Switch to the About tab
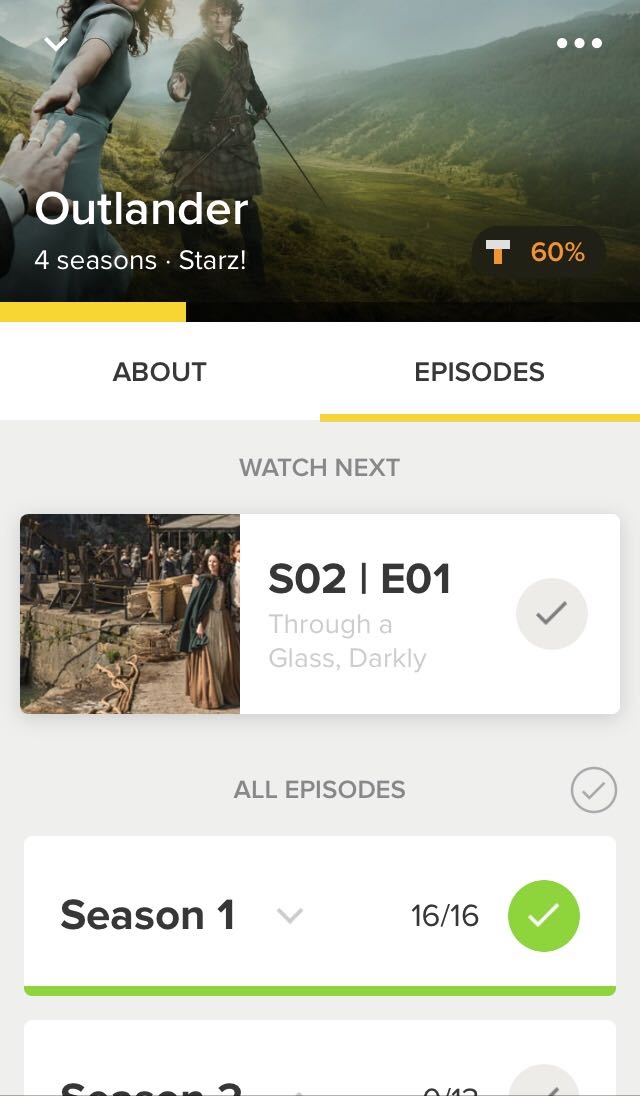Viewport: 640px width, 1096px height. [160, 372]
